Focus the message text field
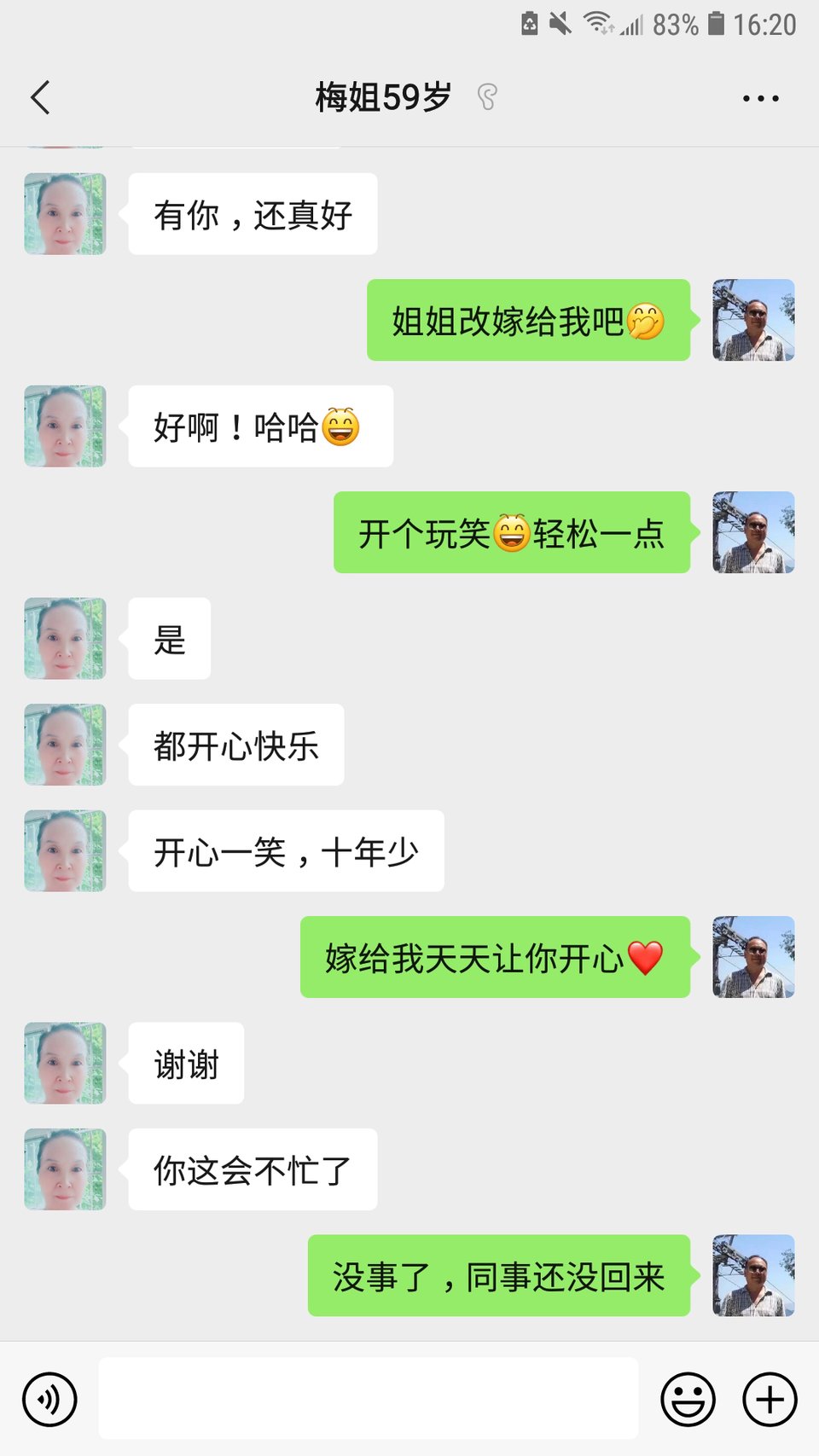819x1456 pixels. (x=368, y=1398)
